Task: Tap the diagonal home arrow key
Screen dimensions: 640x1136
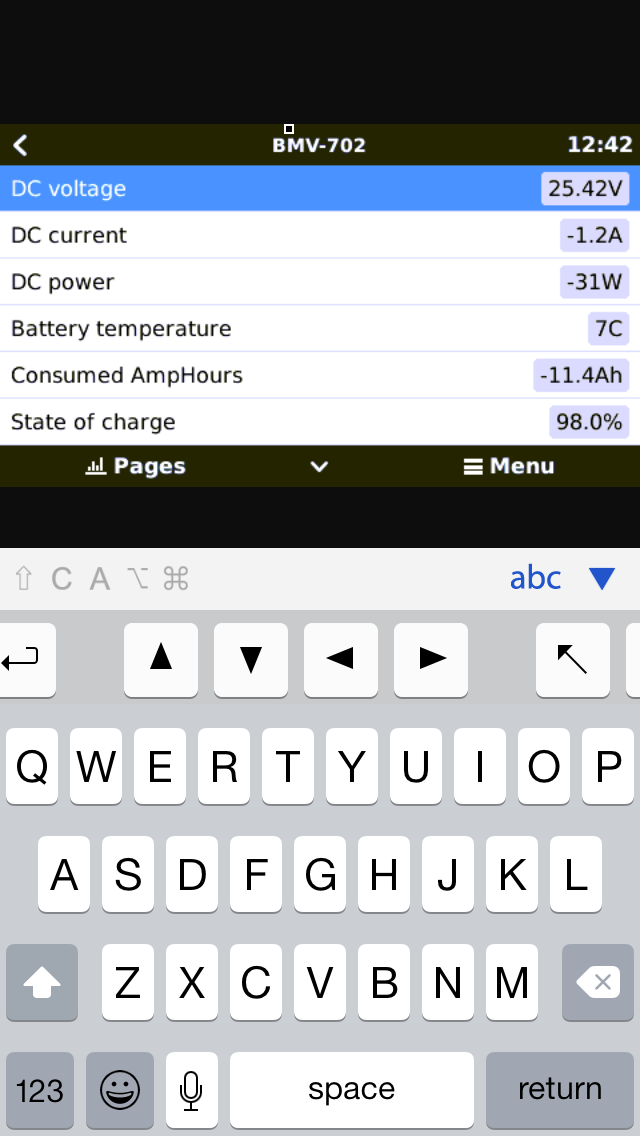Action: (x=572, y=659)
